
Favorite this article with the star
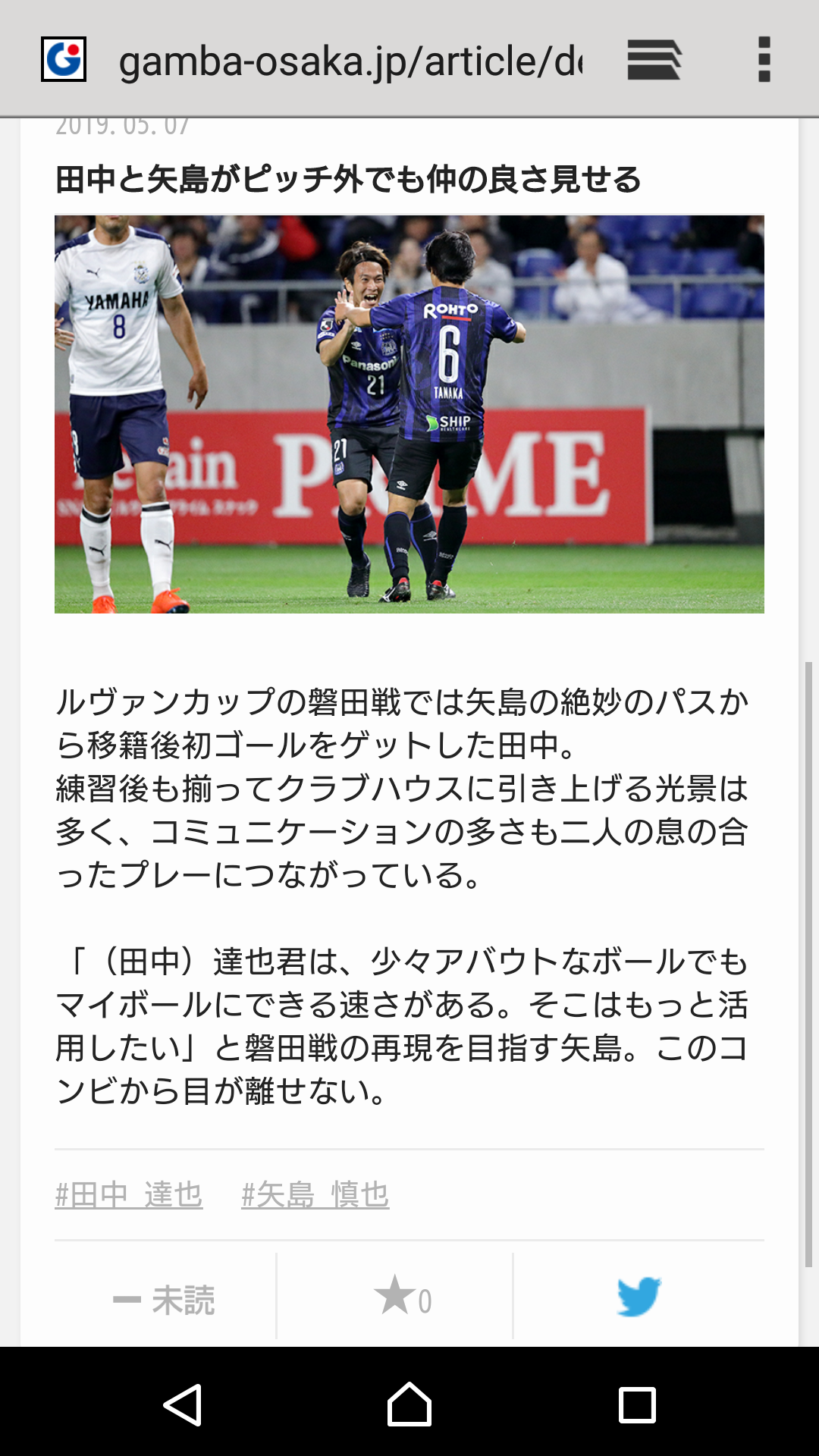[x=402, y=1297]
